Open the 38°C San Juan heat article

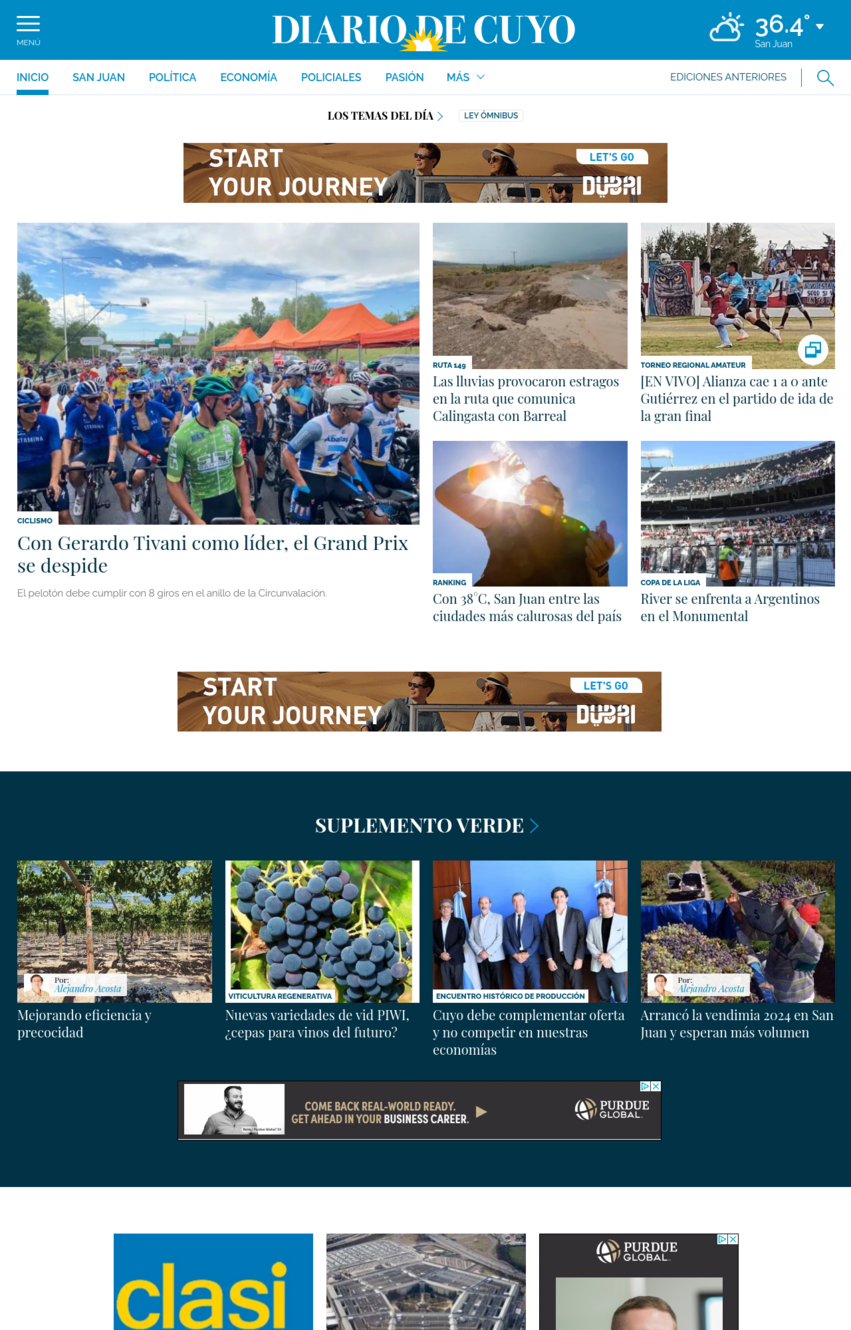click(527, 607)
